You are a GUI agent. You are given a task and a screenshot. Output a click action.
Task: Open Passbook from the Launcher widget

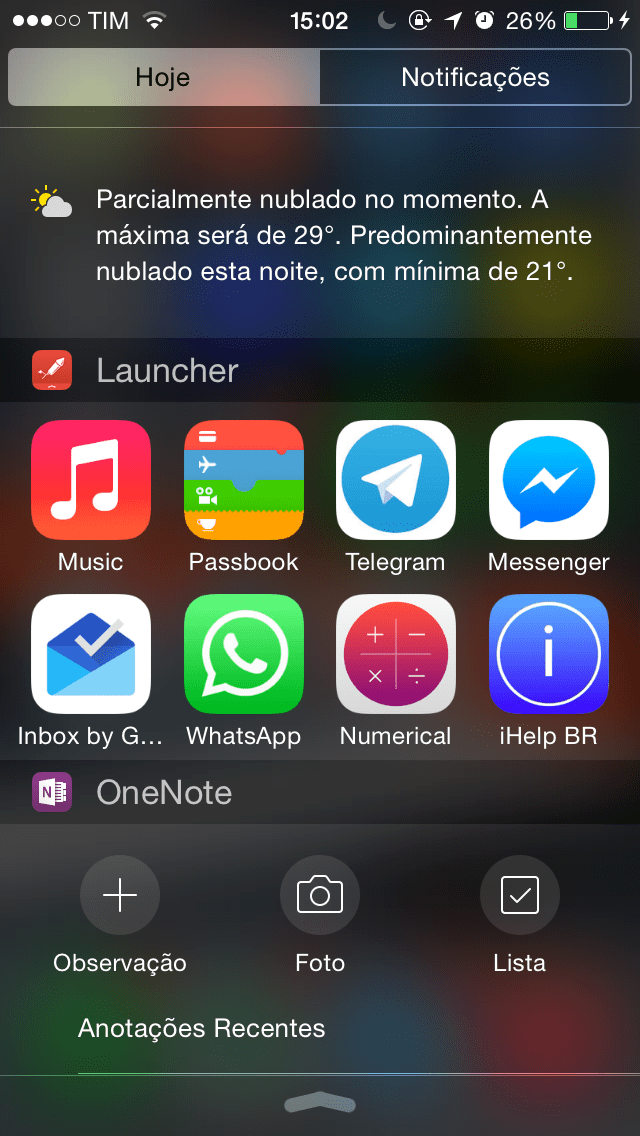[244, 480]
